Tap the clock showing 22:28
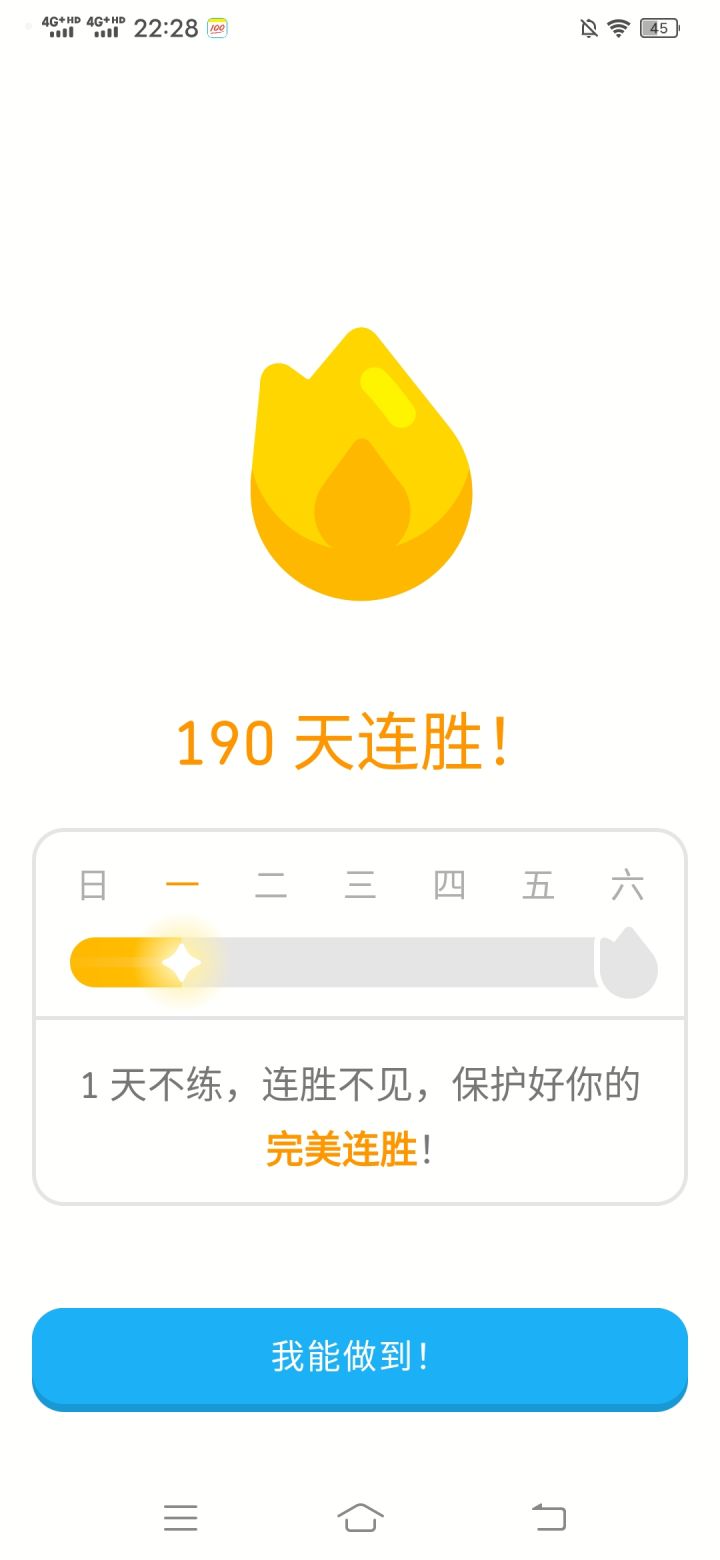 point(160,28)
